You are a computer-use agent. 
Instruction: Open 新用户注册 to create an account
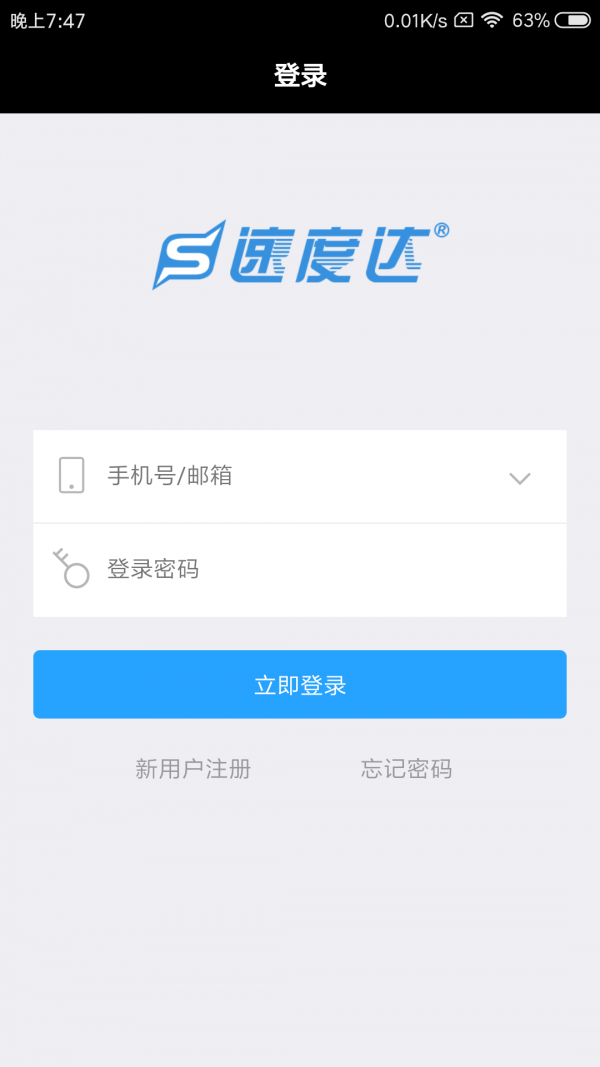click(193, 770)
